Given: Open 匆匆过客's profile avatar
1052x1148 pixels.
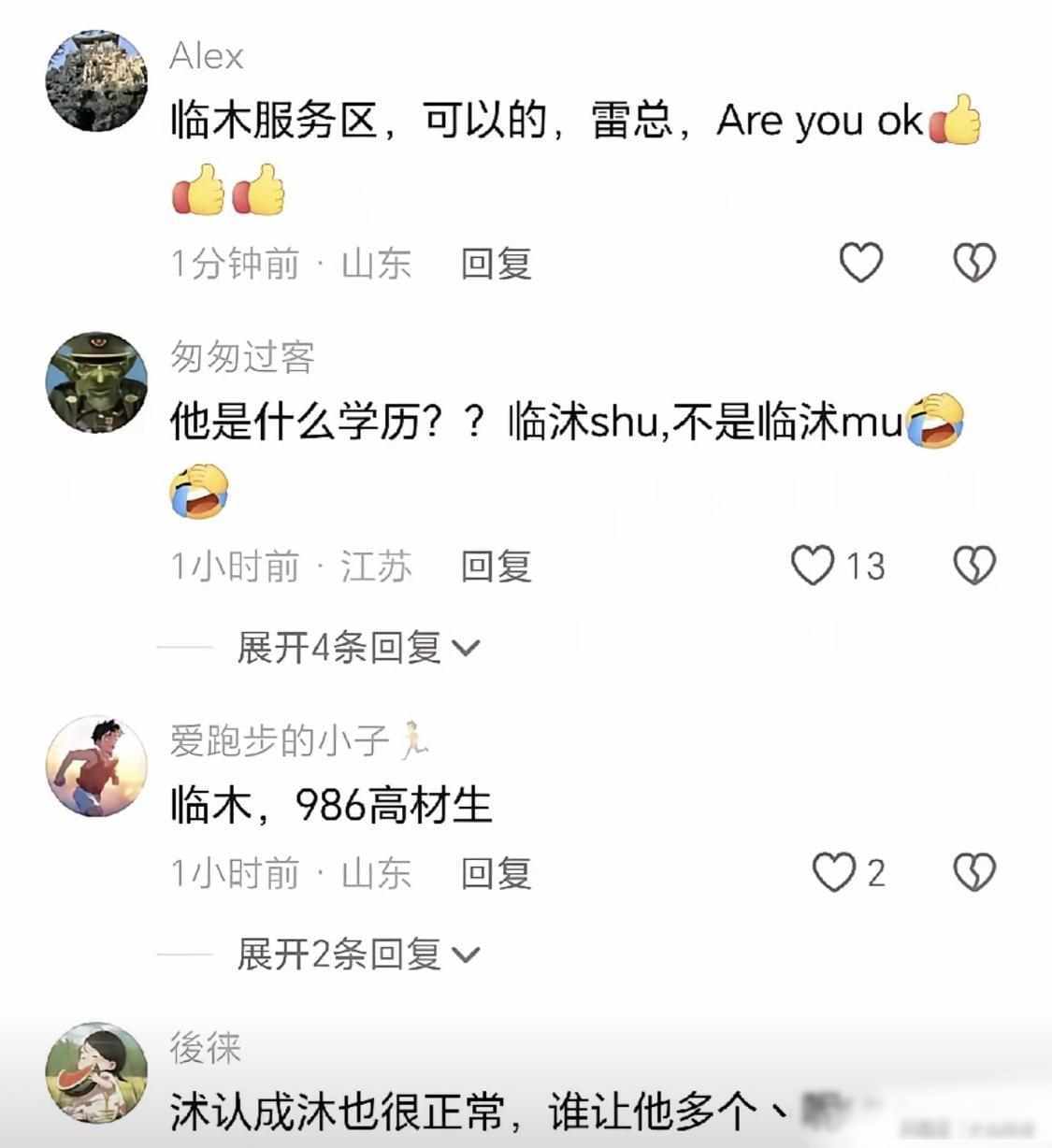Looking at the screenshot, I should (x=97, y=383).
